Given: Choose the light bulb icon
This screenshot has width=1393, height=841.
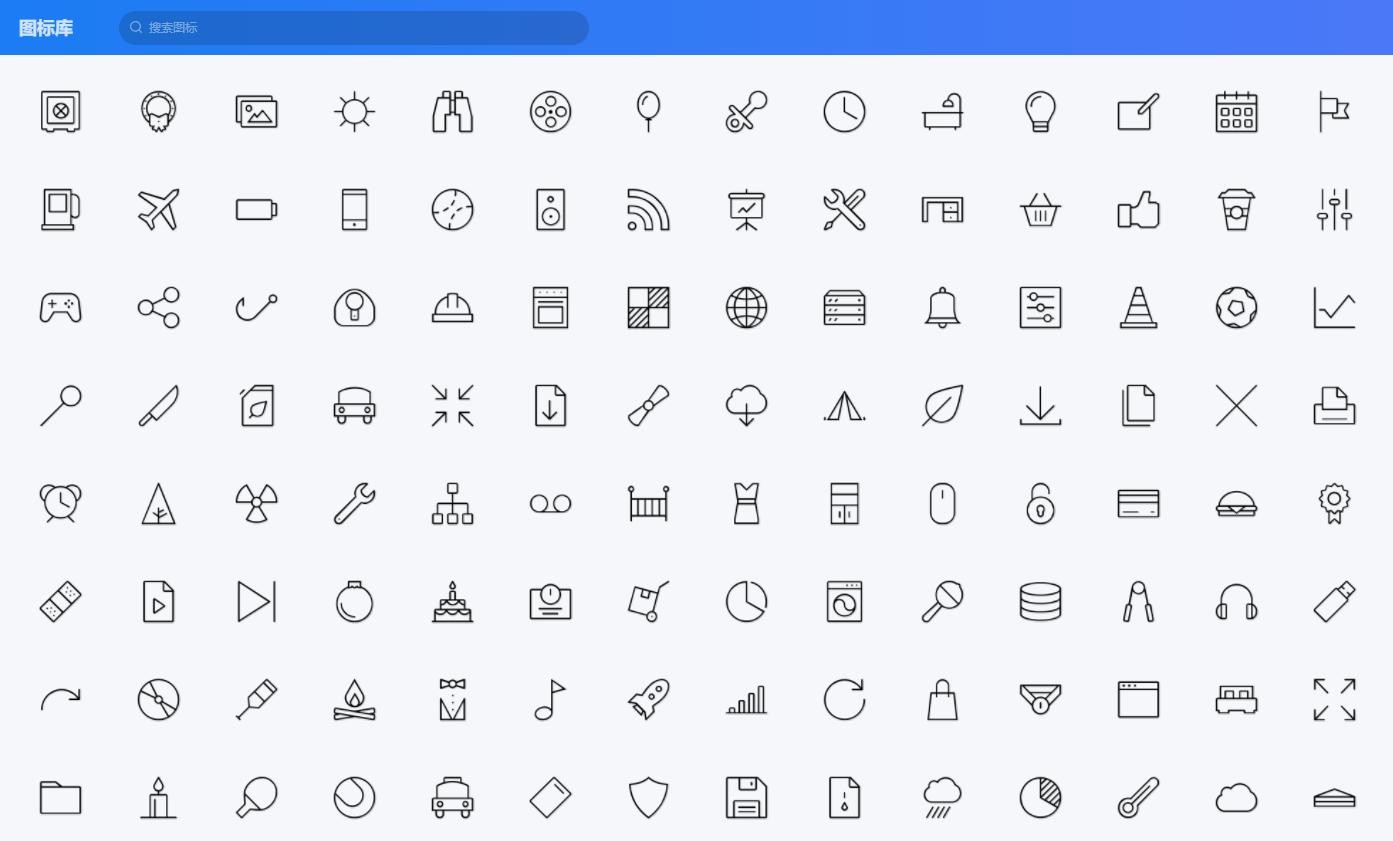Looking at the screenshot, I should [x=1040, y=111].
